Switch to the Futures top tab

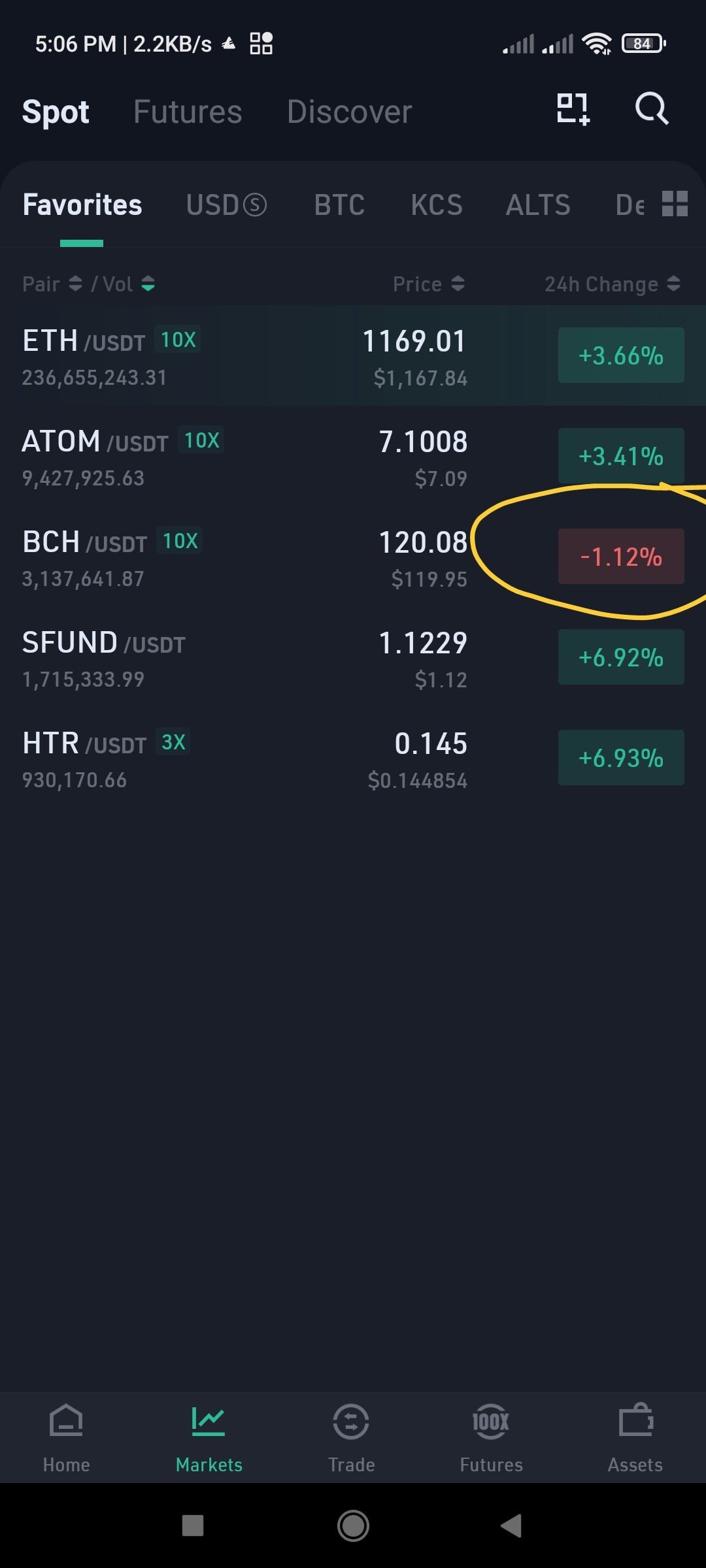pyautogui.click(x=188, y=112)
